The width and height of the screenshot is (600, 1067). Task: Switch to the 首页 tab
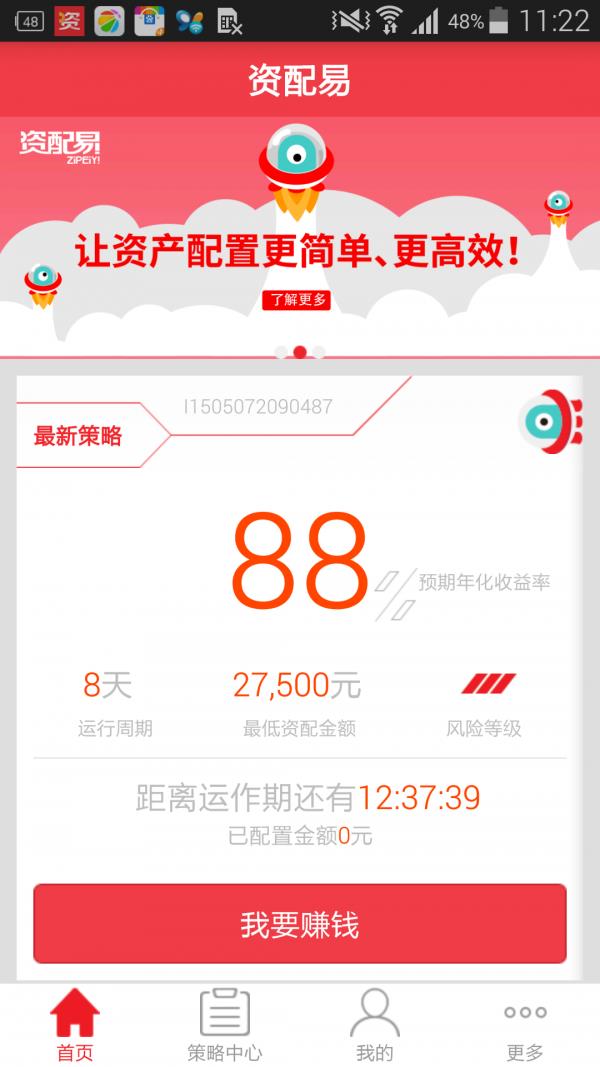pos(75,1025)
